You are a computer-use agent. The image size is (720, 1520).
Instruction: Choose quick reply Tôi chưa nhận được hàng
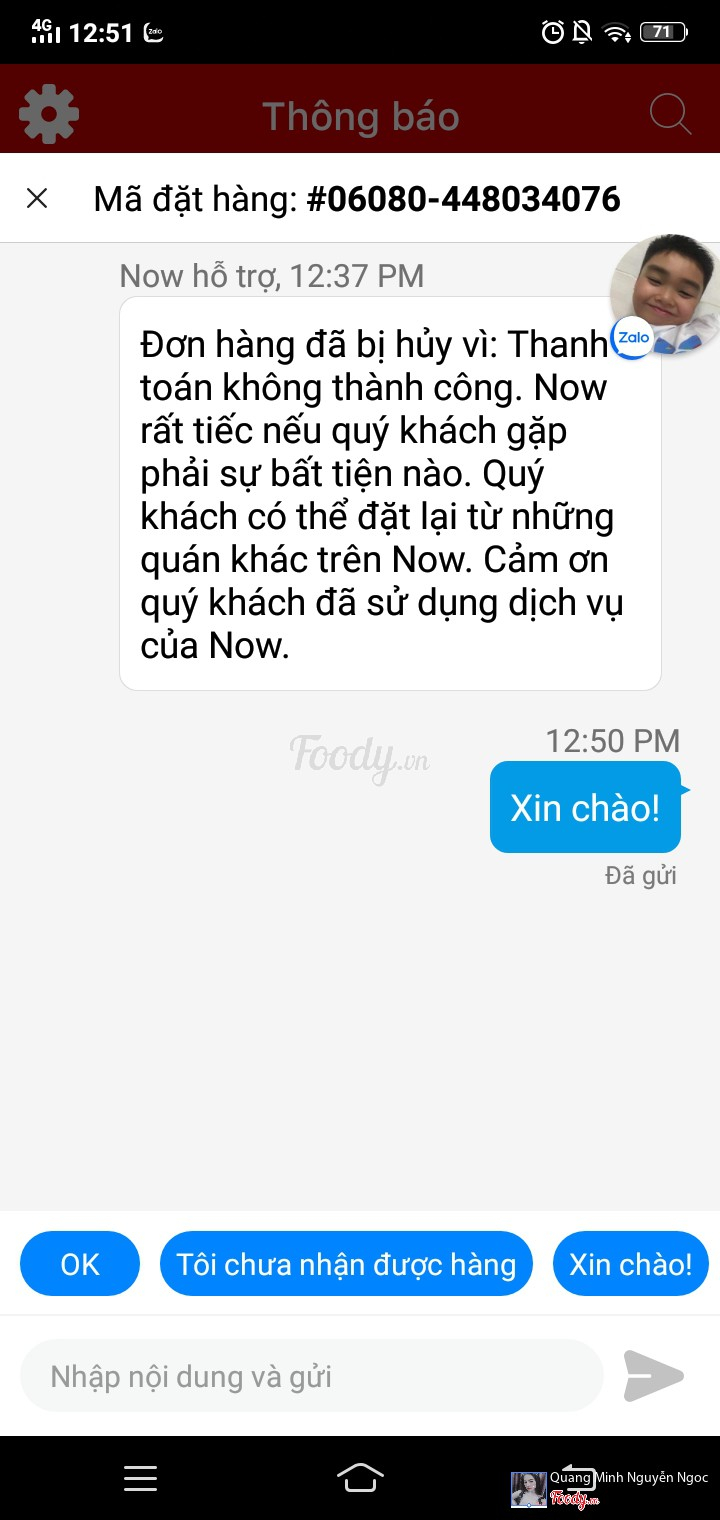[346, 1264]
